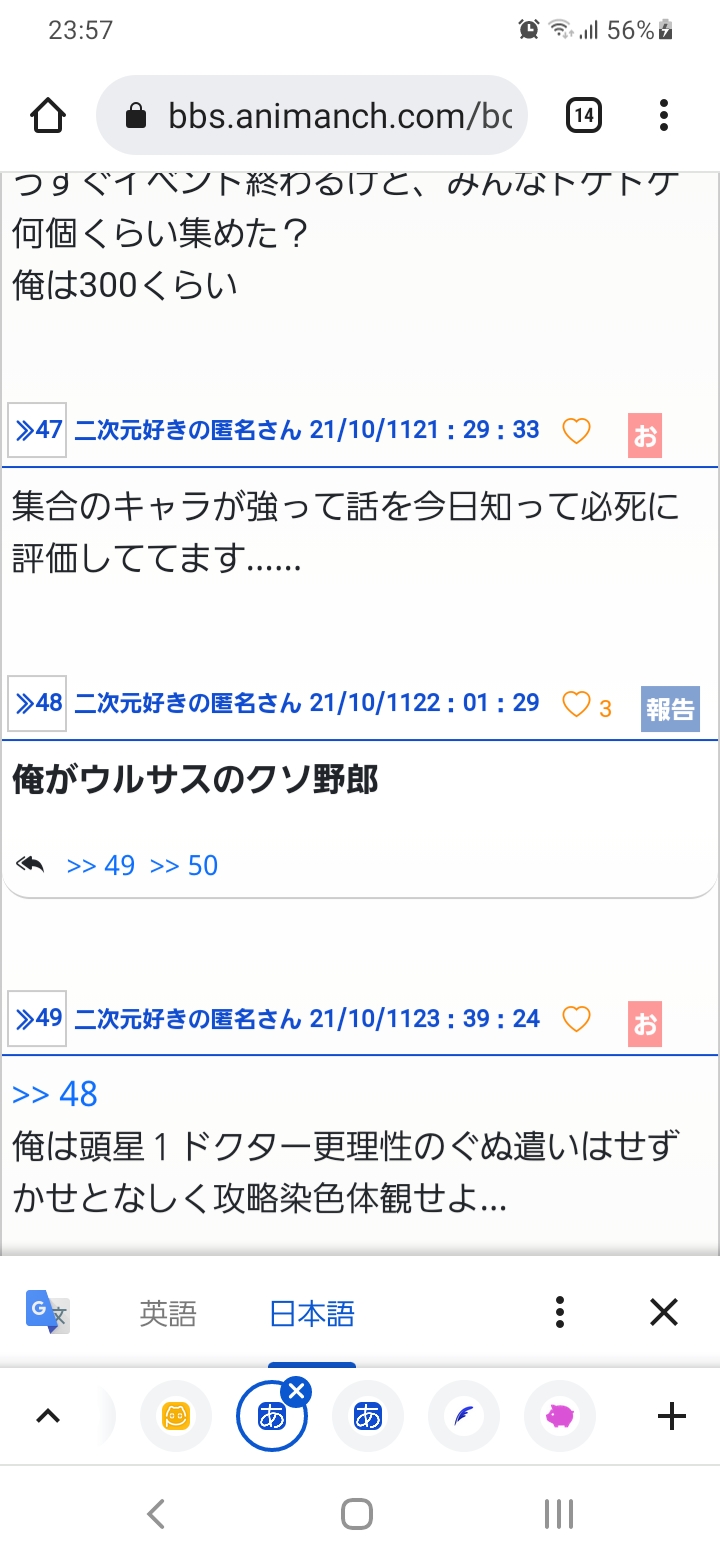Viewport: 720px width, 1560px height.
Task: Open translate bar more options
Action: [x=560, y=1312]
